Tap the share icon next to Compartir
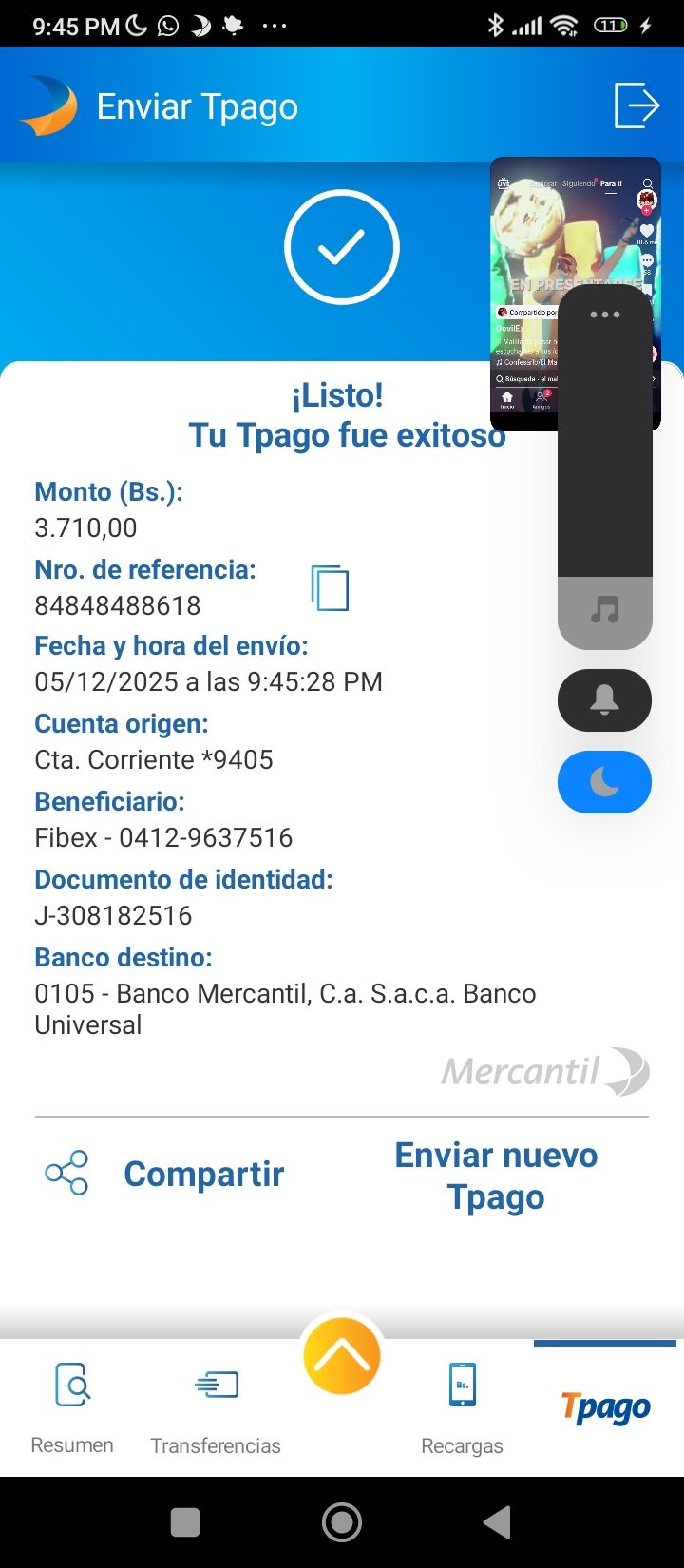This screenshot has height=1568, width=684. tap(68, 1172)
